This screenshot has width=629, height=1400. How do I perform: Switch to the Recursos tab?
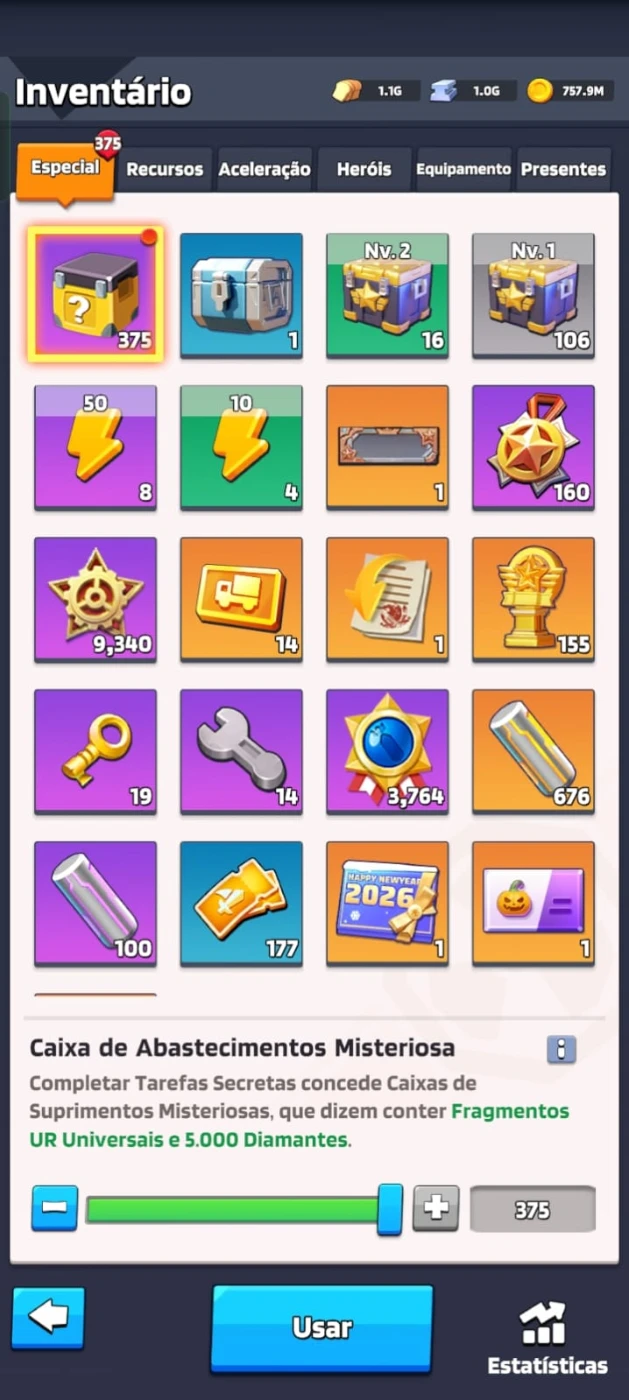(164, 169)
